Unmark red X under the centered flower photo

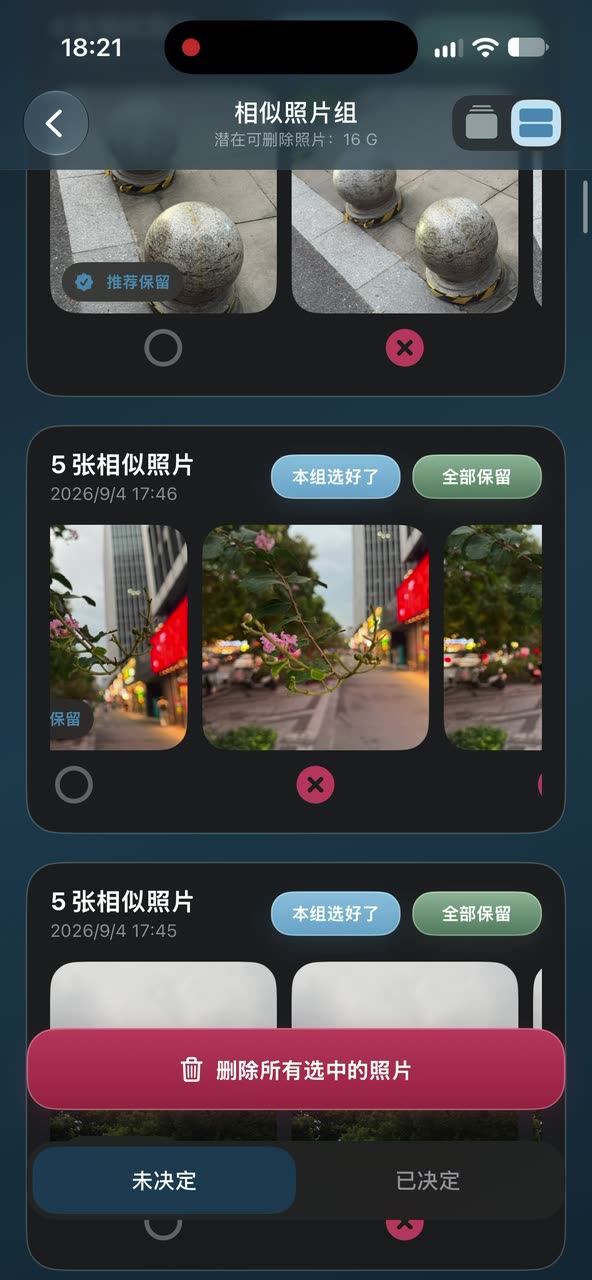click(x=315, y=785)
